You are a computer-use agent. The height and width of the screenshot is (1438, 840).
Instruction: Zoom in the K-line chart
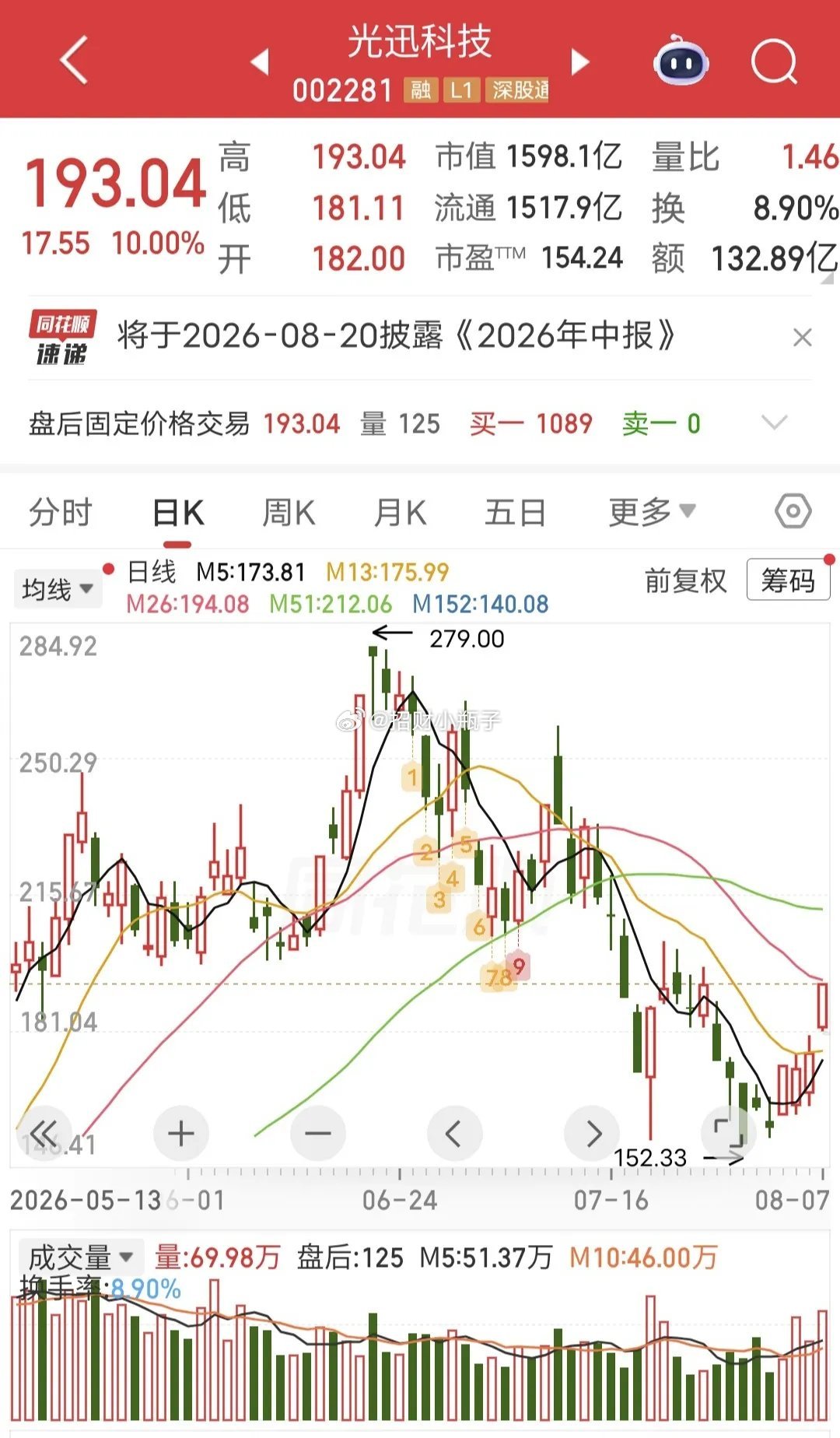pyautogui.click(x=180, y=1133)
